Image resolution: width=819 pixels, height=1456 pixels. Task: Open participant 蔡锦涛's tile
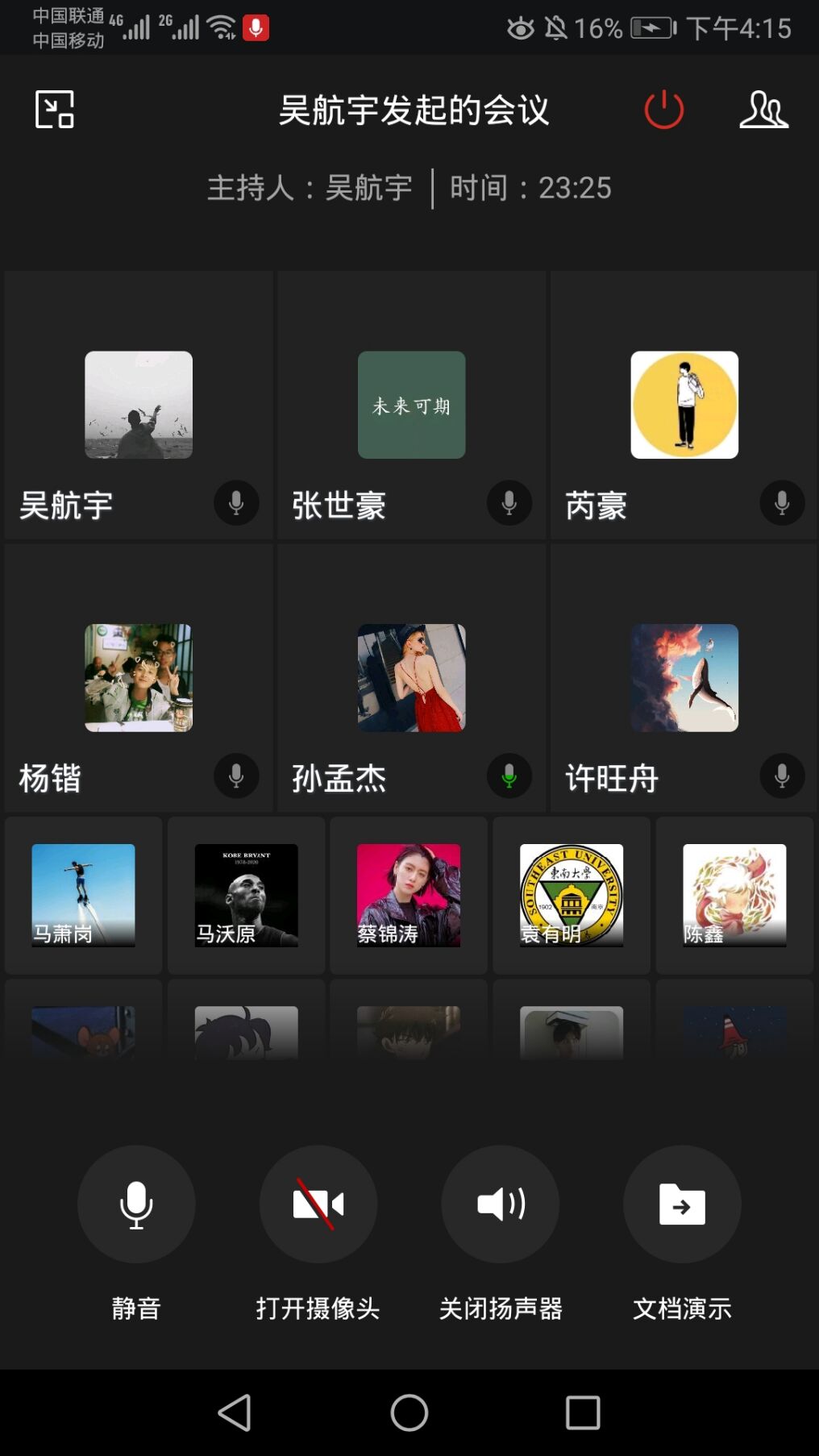[x=409, y=895]
